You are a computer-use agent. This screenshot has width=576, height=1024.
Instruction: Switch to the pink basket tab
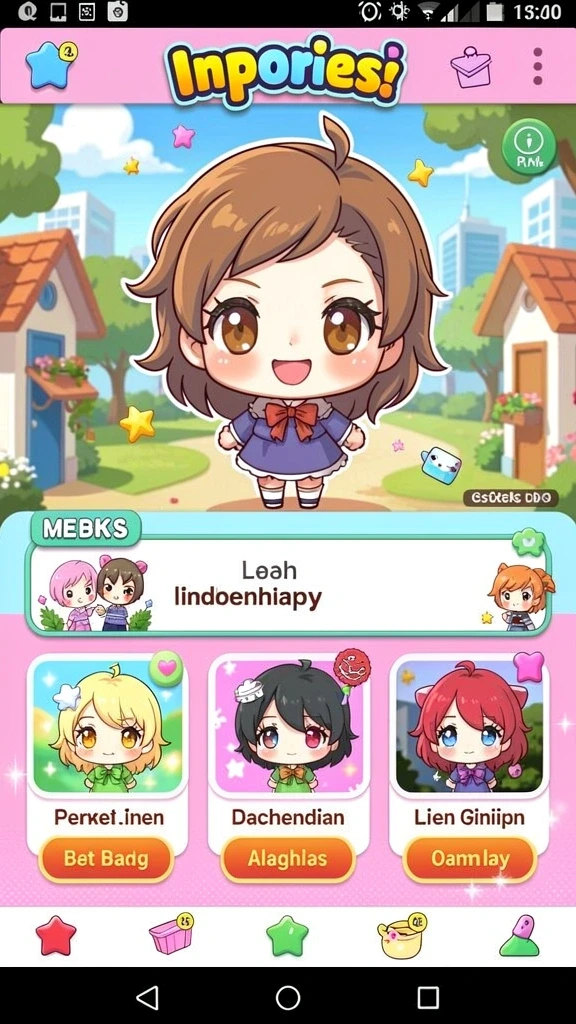click(x=172, y=935)
